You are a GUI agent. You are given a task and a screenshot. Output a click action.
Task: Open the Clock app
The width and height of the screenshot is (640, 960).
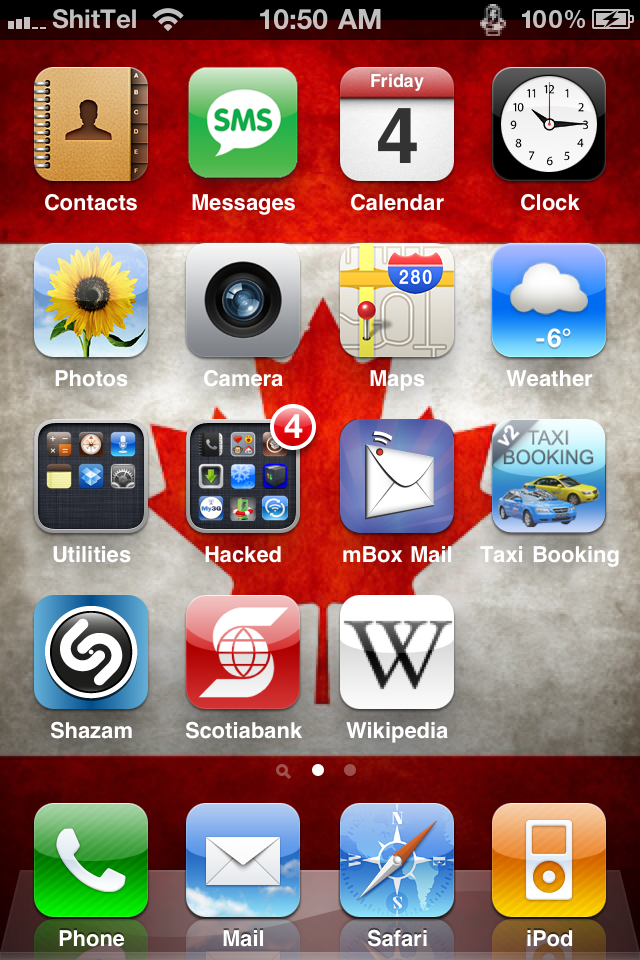[x=549, y=124]
